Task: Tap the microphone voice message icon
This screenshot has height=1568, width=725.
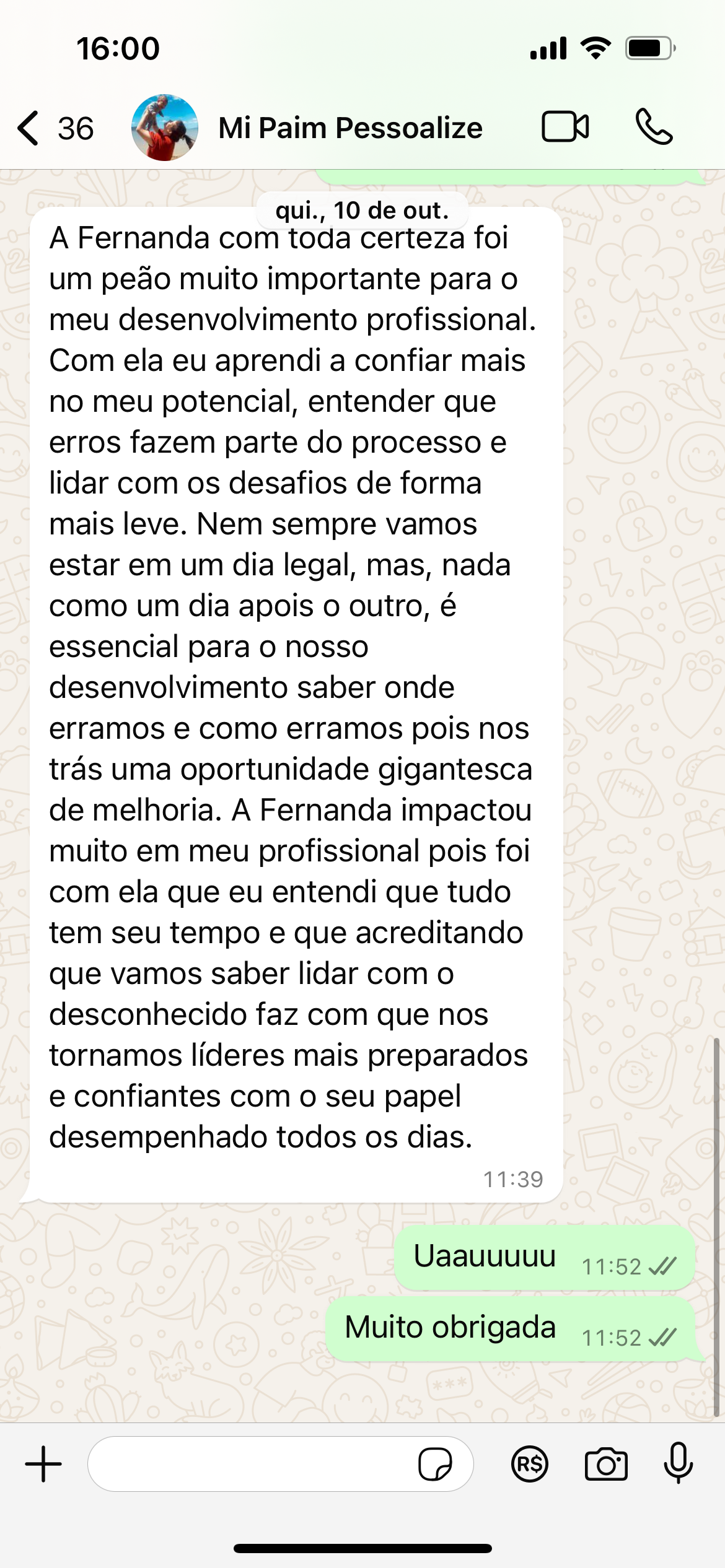Action: click(x=679, y=1463)
